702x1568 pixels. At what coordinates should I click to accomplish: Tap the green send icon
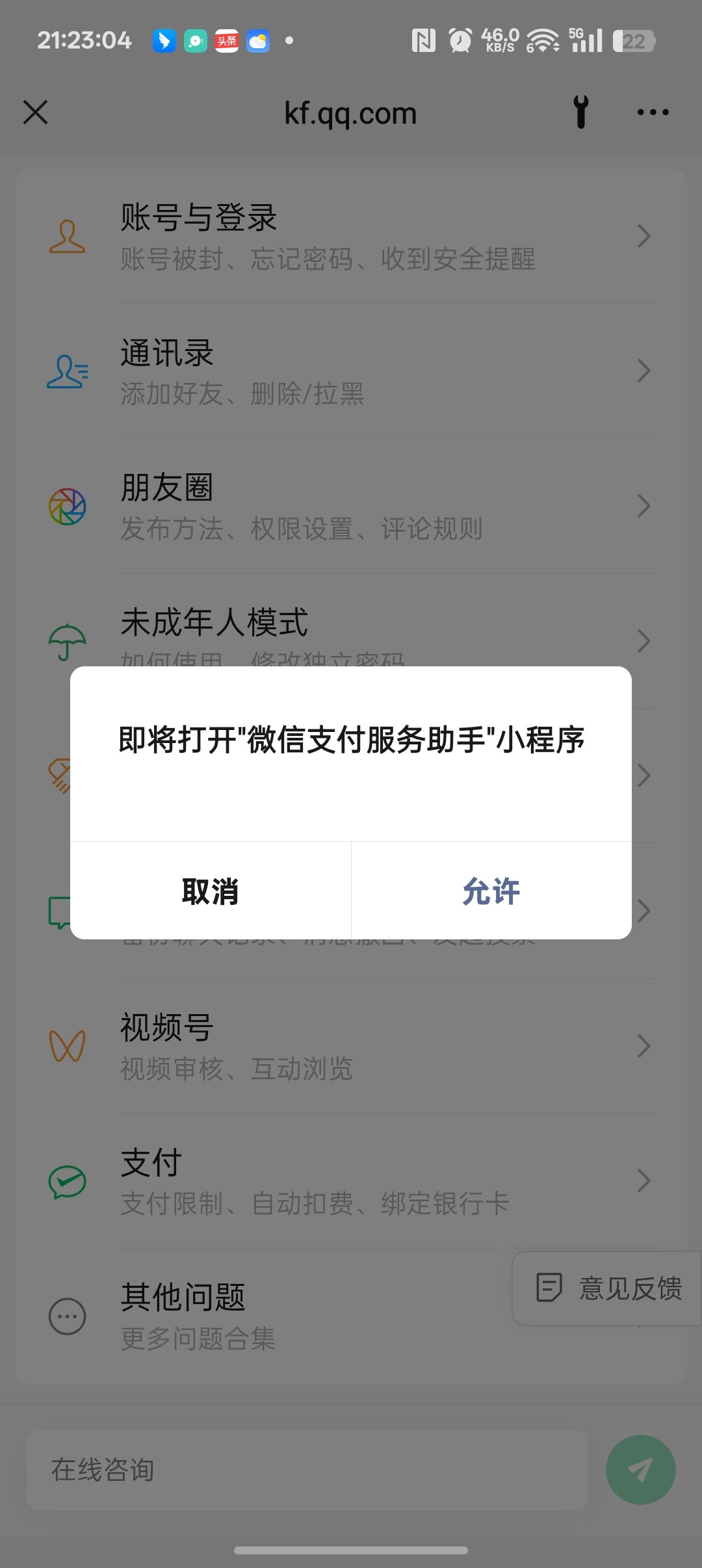640,1469
